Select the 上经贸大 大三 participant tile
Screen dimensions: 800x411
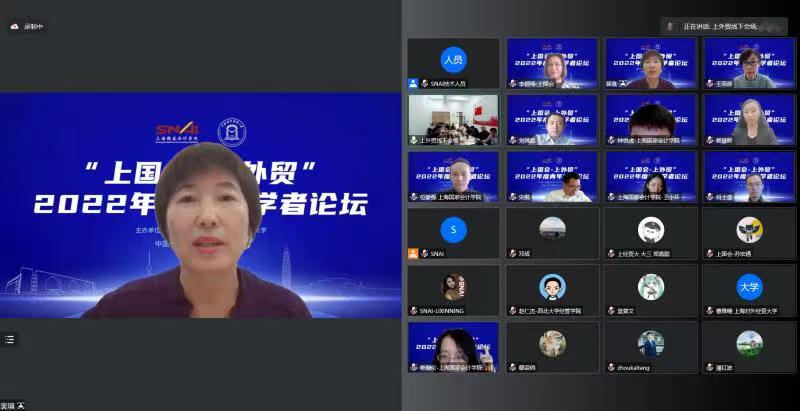tap(651, 232)
